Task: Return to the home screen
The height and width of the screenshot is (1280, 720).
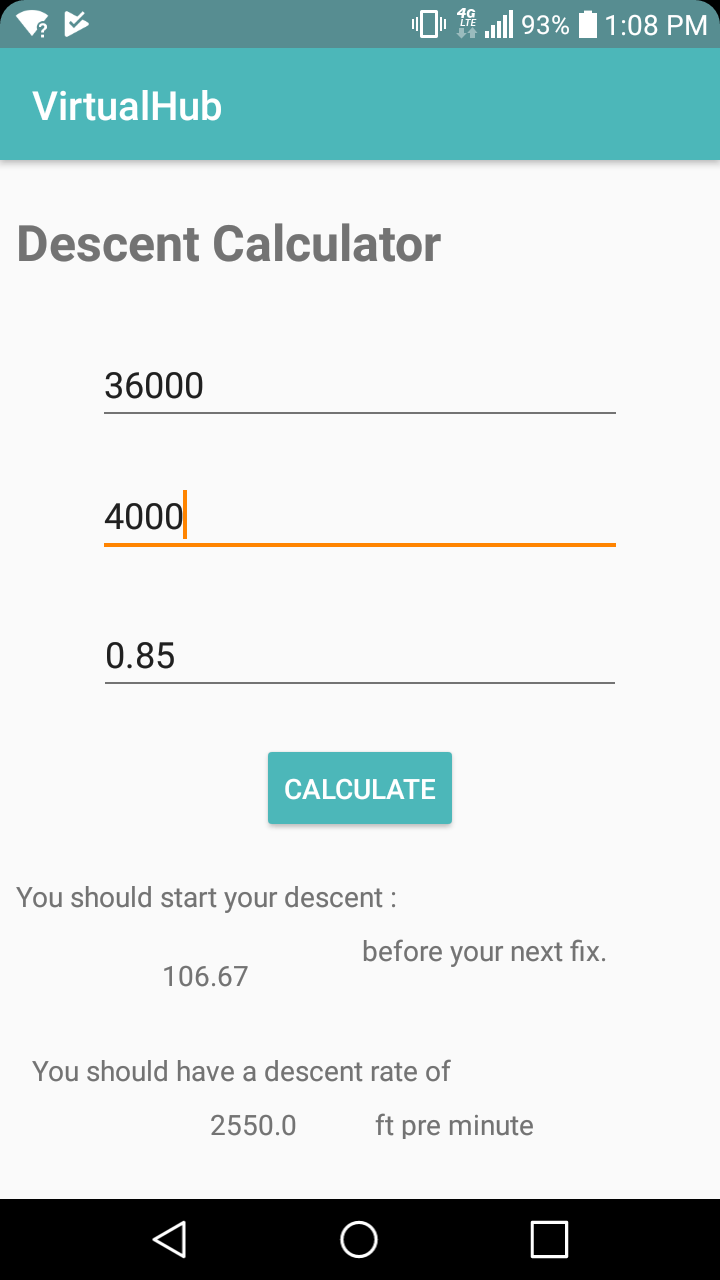Action: coord(359,1240)
